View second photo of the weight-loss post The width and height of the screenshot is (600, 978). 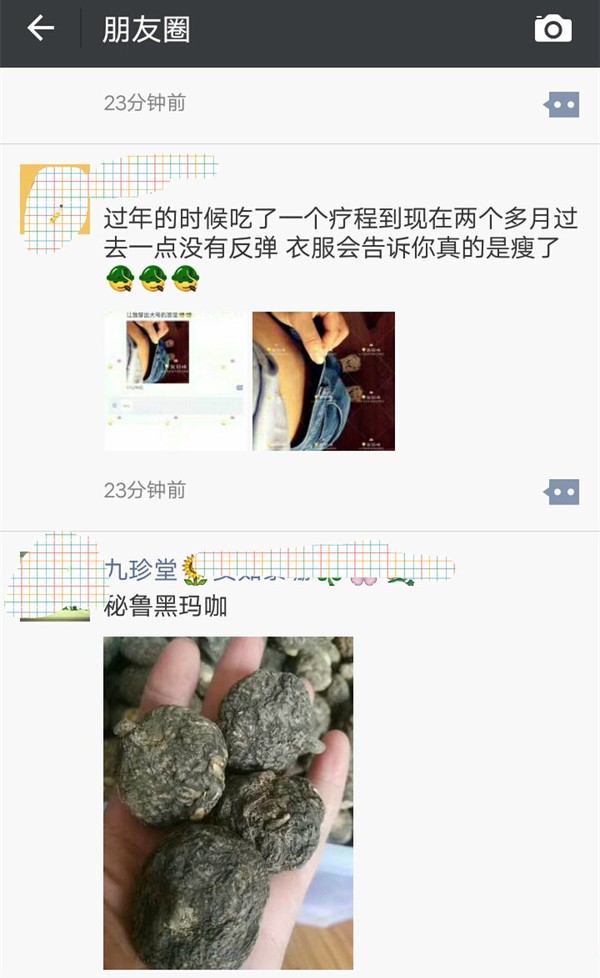[x=323, y=381]
